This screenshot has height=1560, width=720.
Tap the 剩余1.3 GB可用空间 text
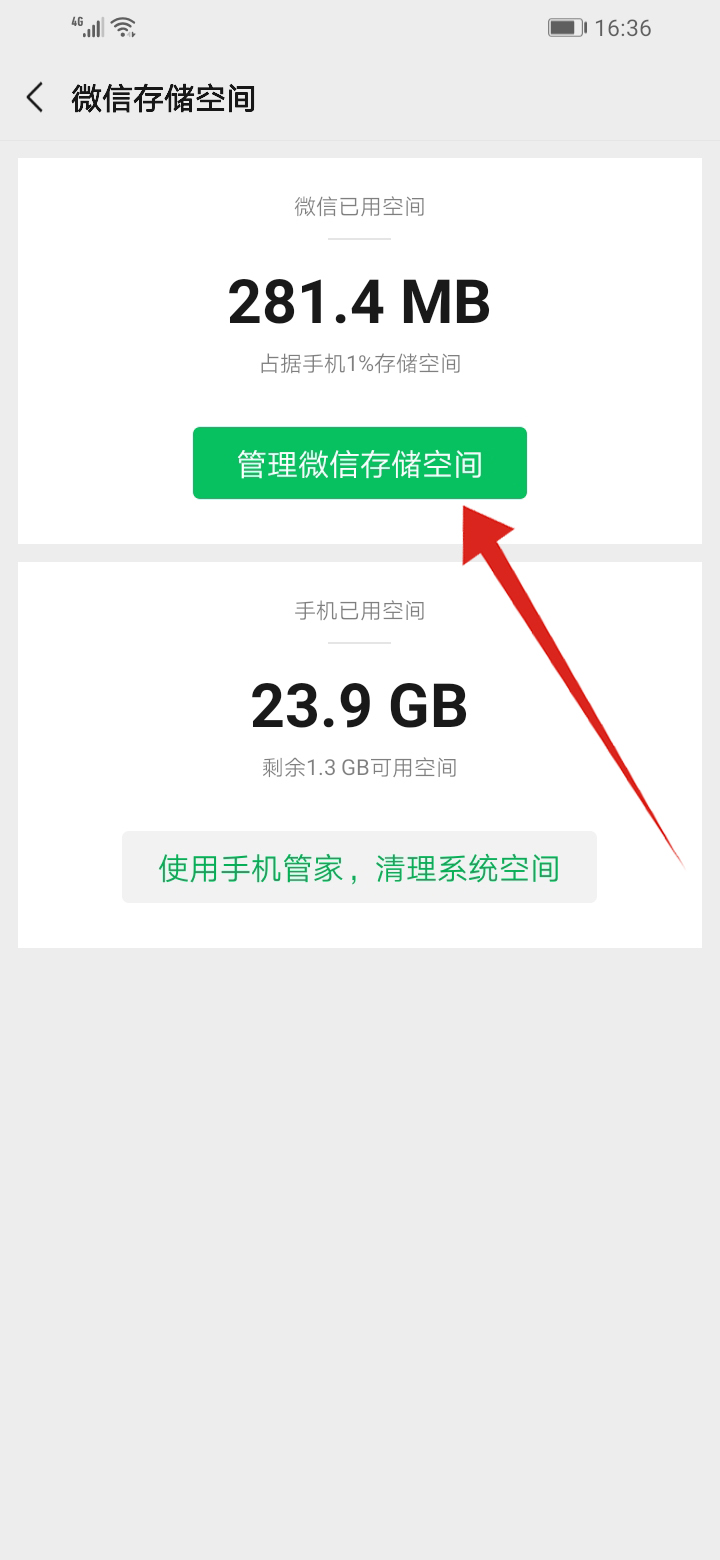(x=359, y=767)
